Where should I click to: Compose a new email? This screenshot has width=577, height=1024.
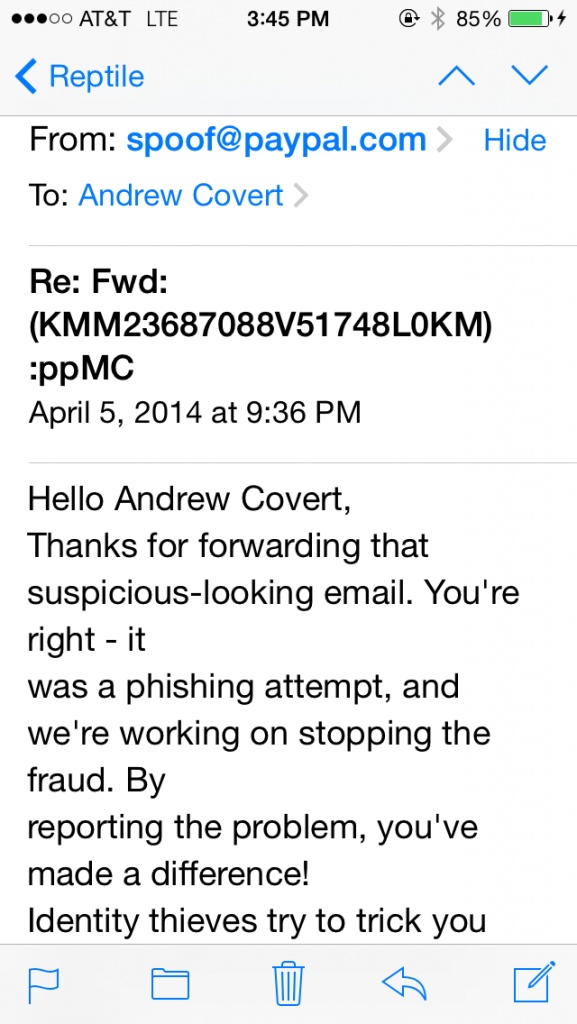tap(533, 982)
